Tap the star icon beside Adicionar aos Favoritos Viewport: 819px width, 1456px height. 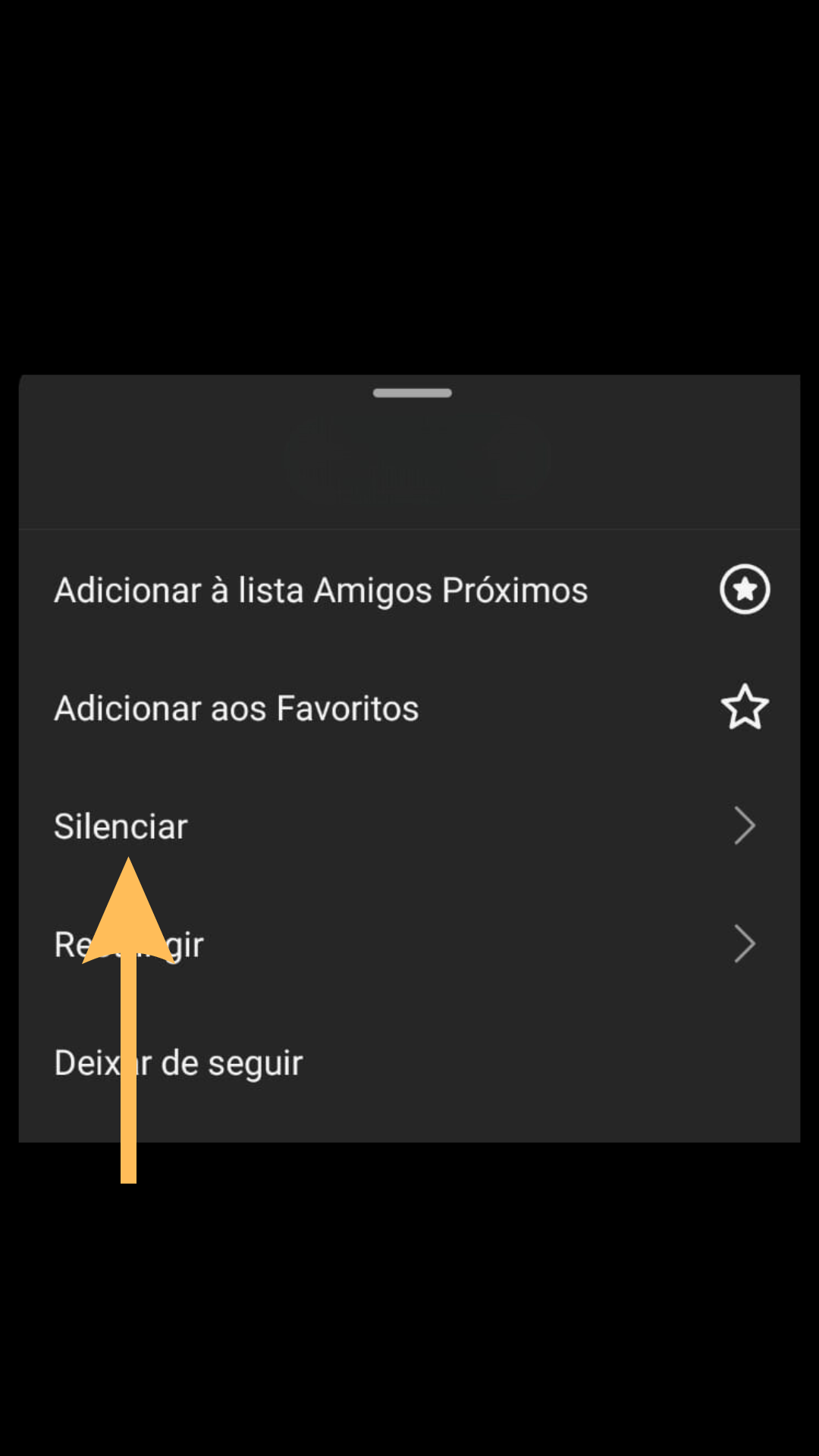click(x=744, y=707)
